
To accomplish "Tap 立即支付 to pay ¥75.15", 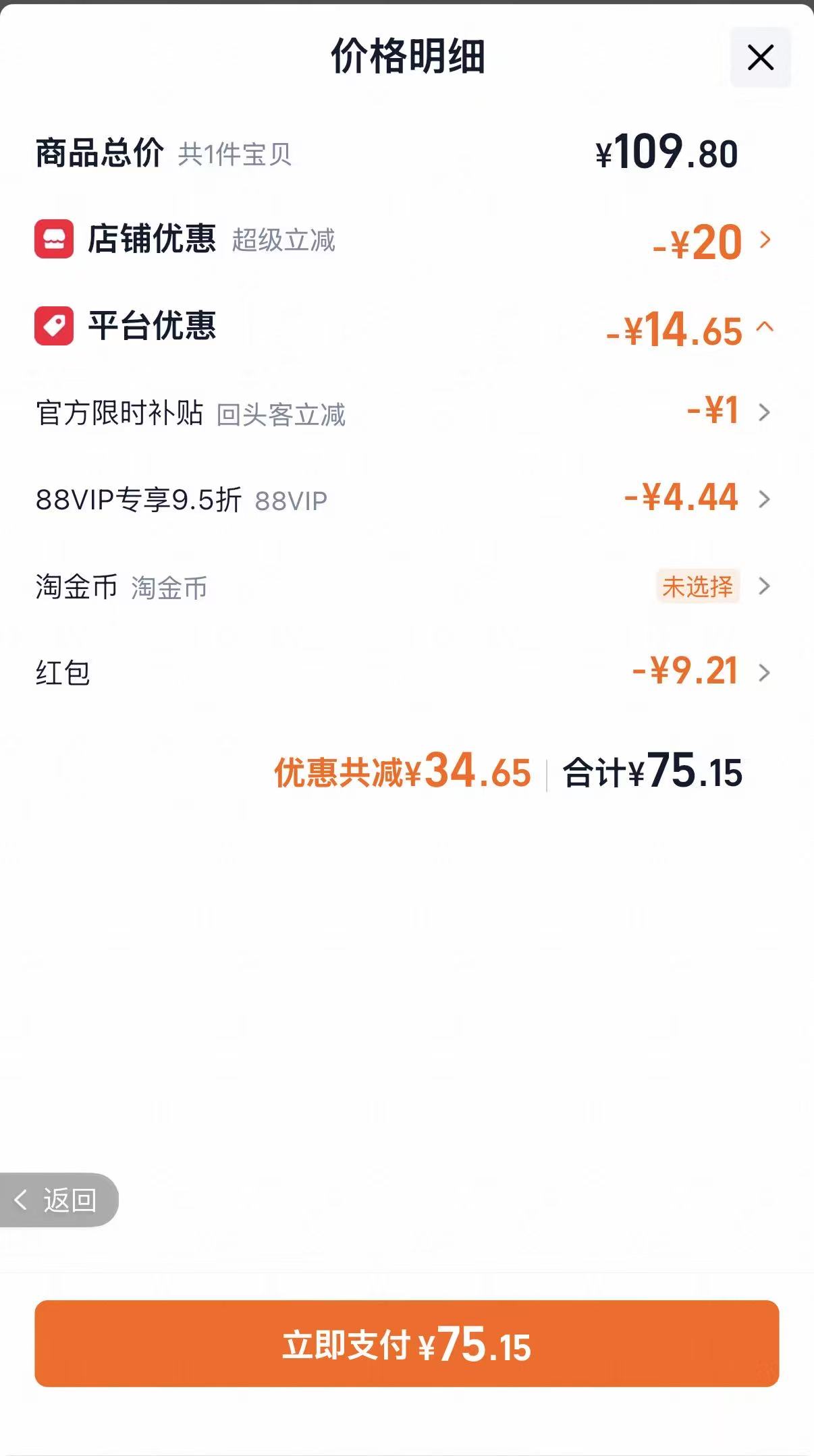I will coord(407,1343).
